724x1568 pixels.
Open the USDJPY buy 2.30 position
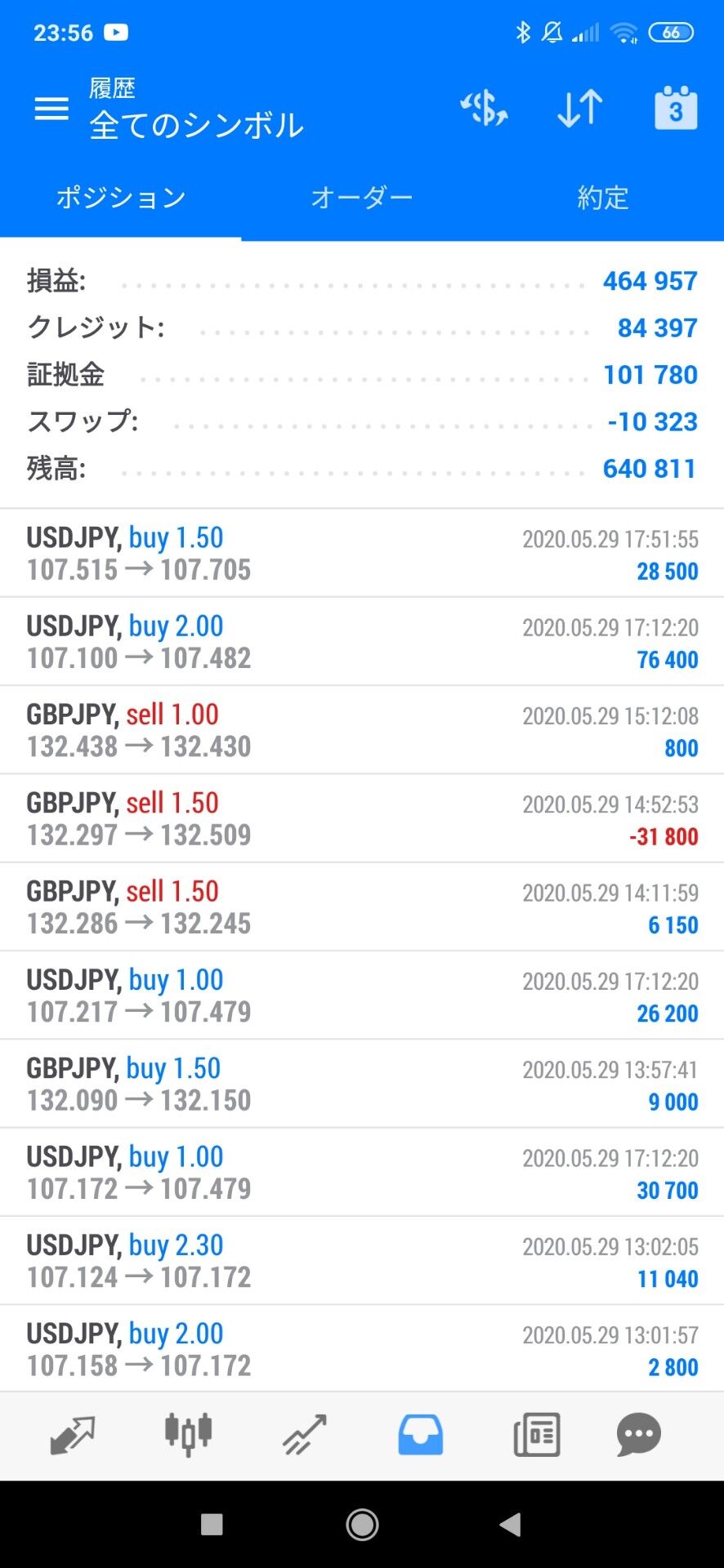362,1261
